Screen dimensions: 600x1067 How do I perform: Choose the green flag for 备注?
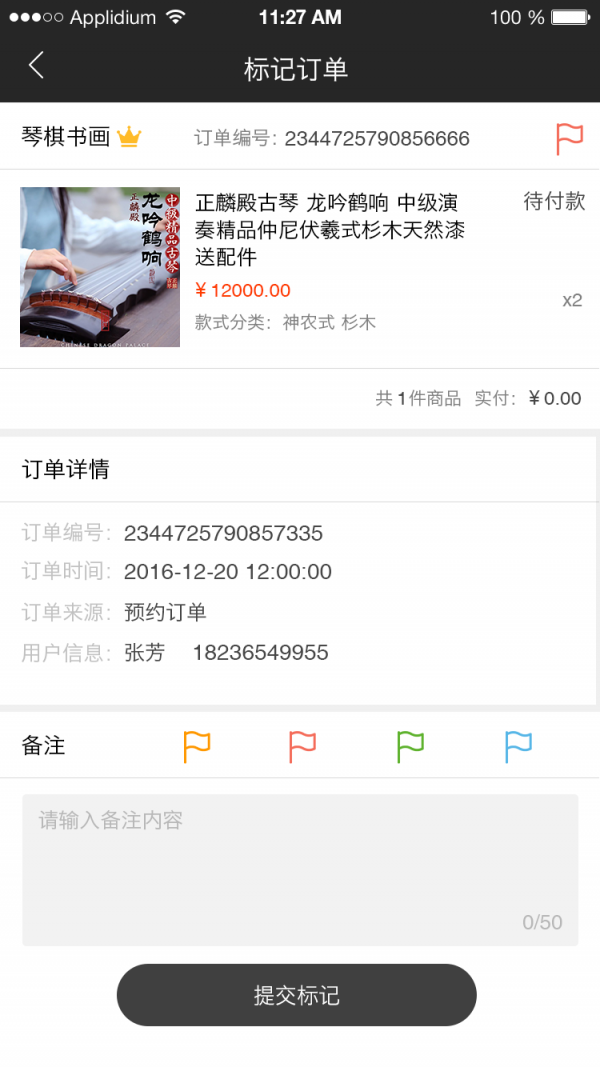[410, 747]
